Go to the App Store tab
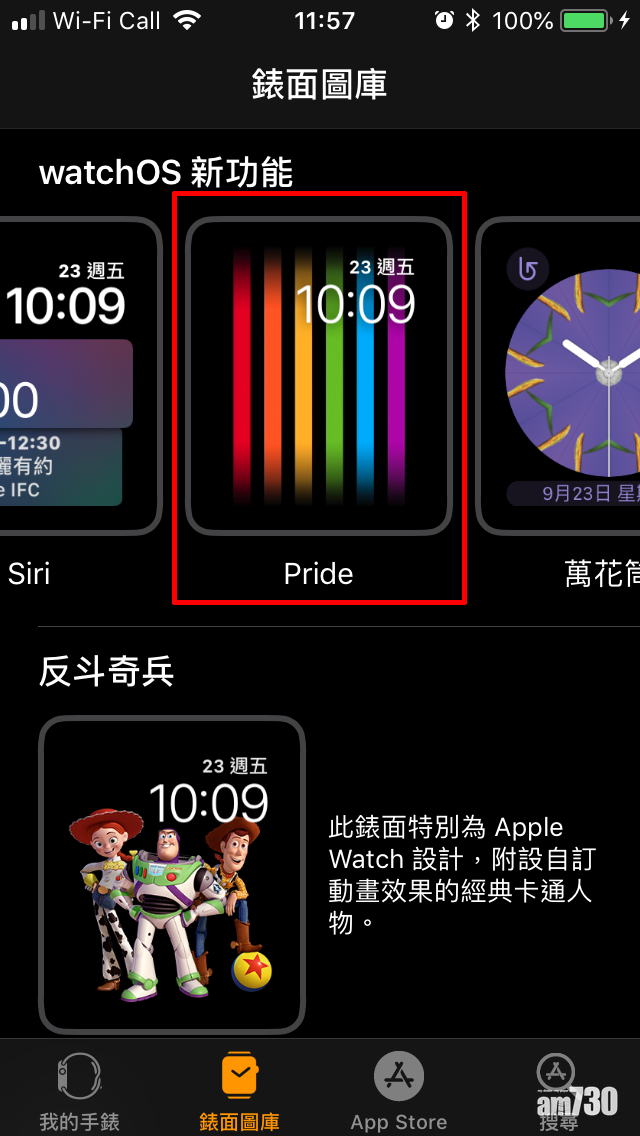Screen dimensions: 640x1136 click(x=399, y=1089)
